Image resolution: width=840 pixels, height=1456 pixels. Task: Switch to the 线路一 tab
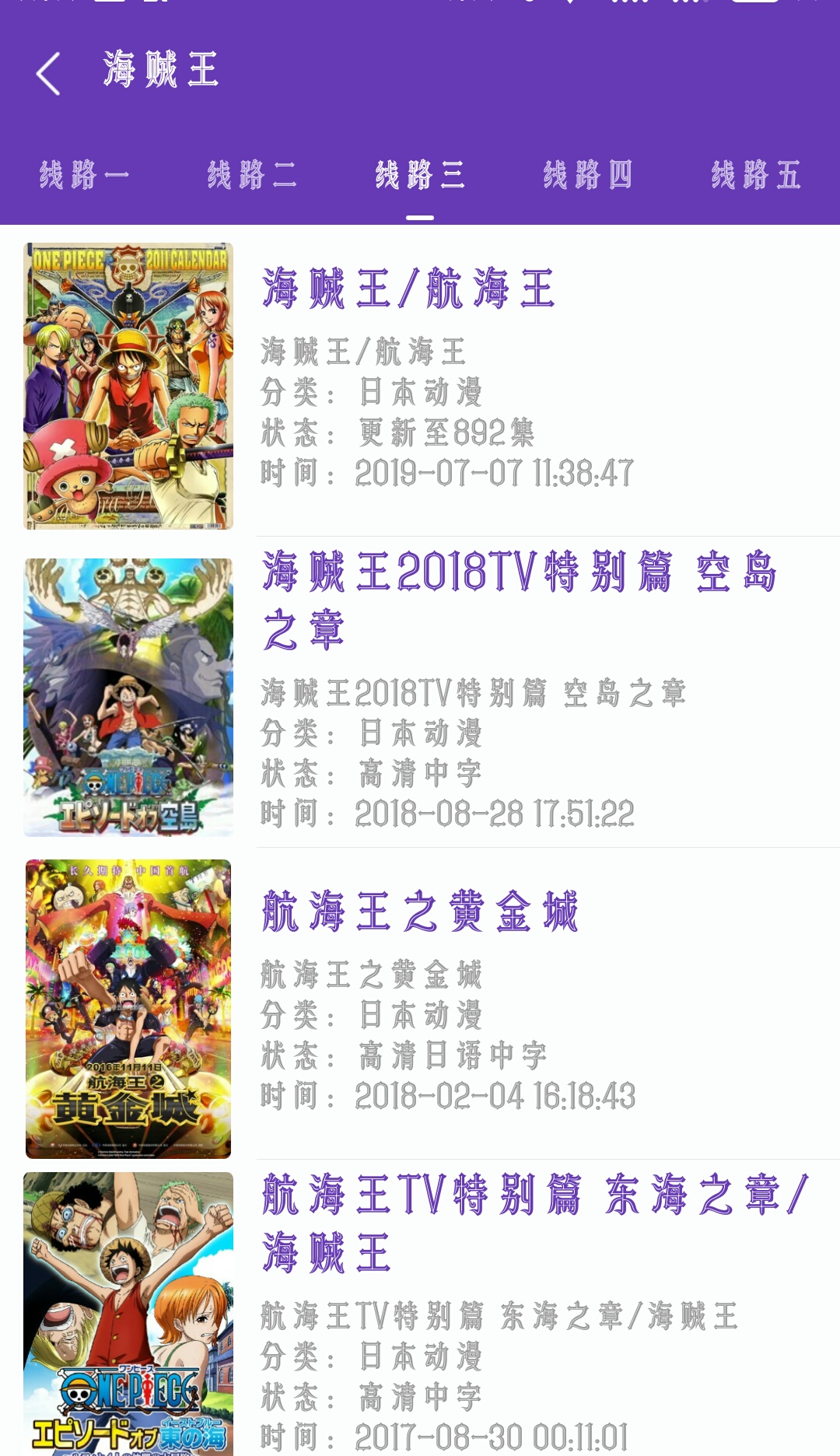point(86,175)
